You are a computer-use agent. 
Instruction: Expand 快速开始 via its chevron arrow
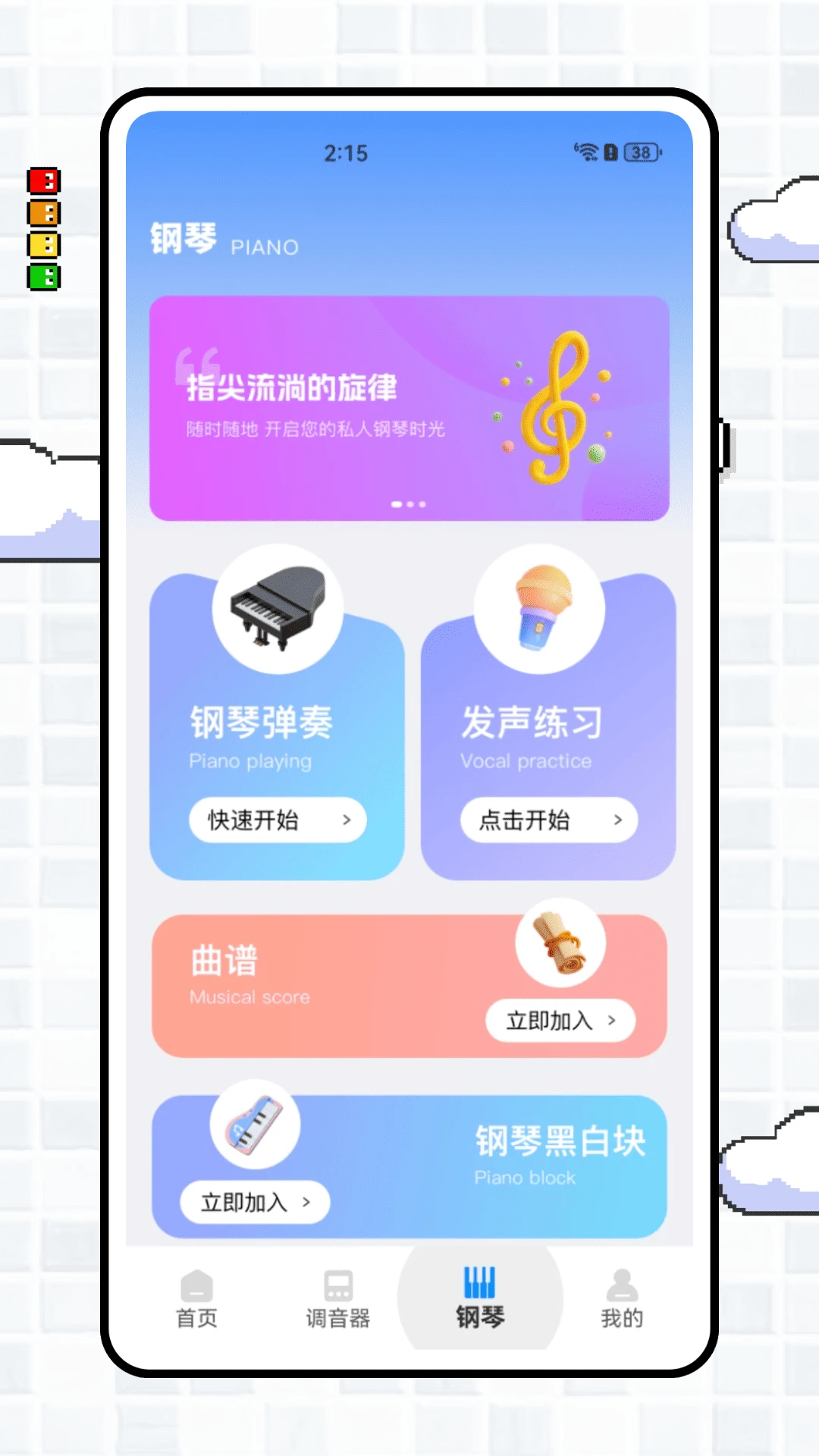coord(347,821)
